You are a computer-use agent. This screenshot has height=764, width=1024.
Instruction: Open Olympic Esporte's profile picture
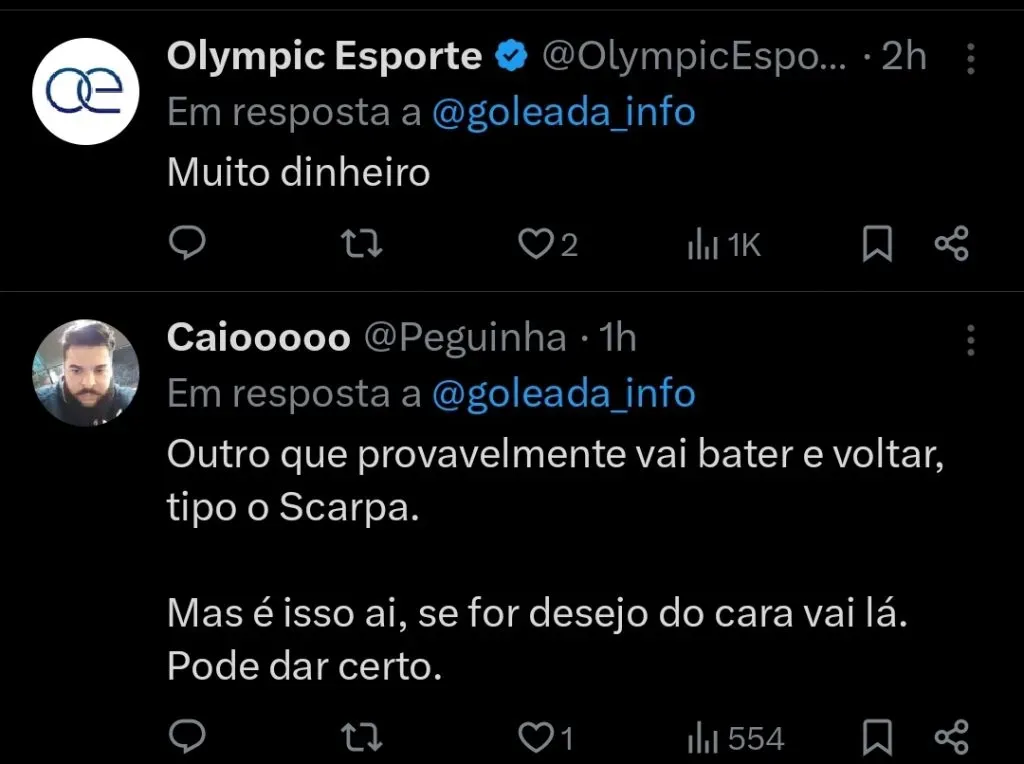tap(85, 91)
